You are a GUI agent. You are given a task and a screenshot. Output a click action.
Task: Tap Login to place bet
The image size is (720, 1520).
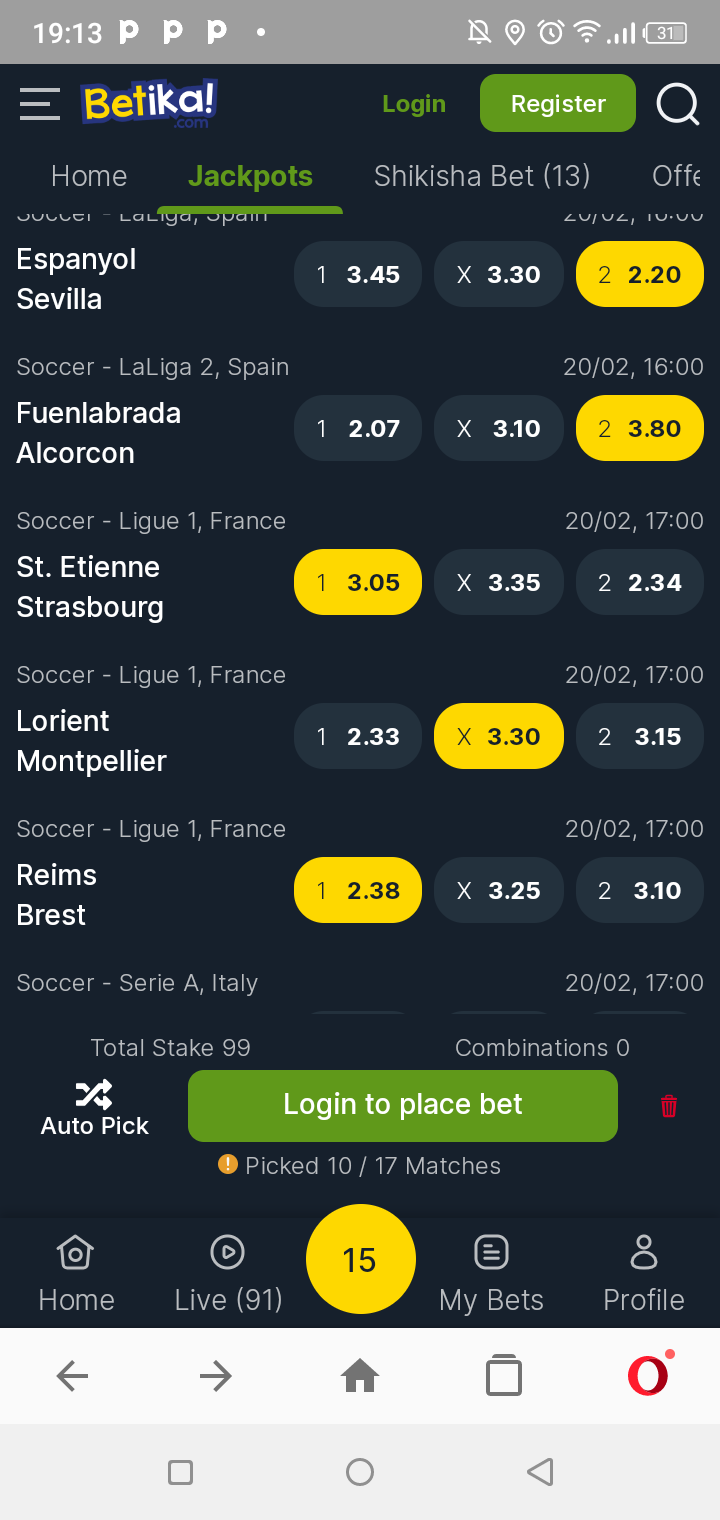403,1105
